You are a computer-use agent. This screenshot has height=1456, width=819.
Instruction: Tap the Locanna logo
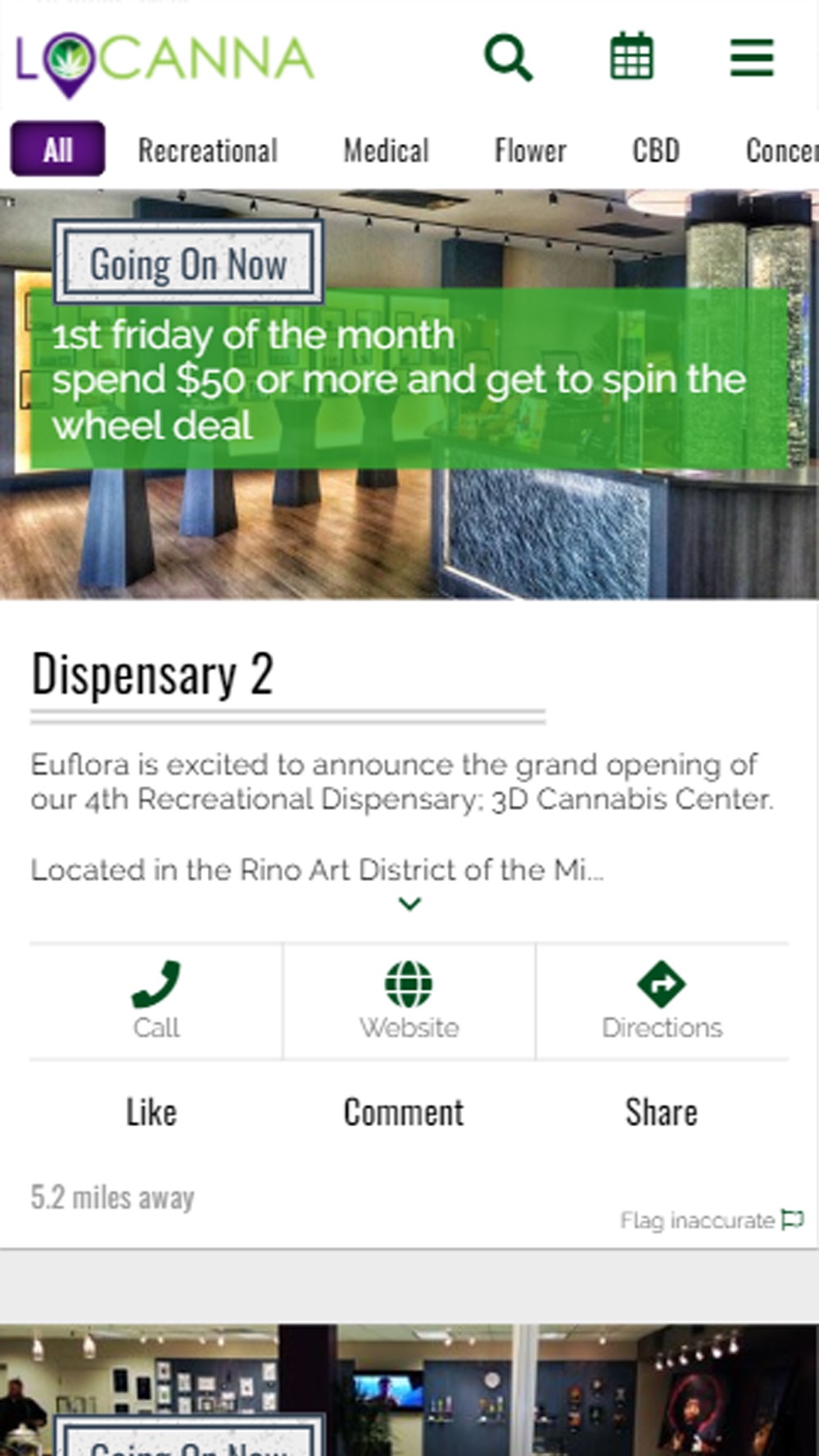[x=165, y=61]
